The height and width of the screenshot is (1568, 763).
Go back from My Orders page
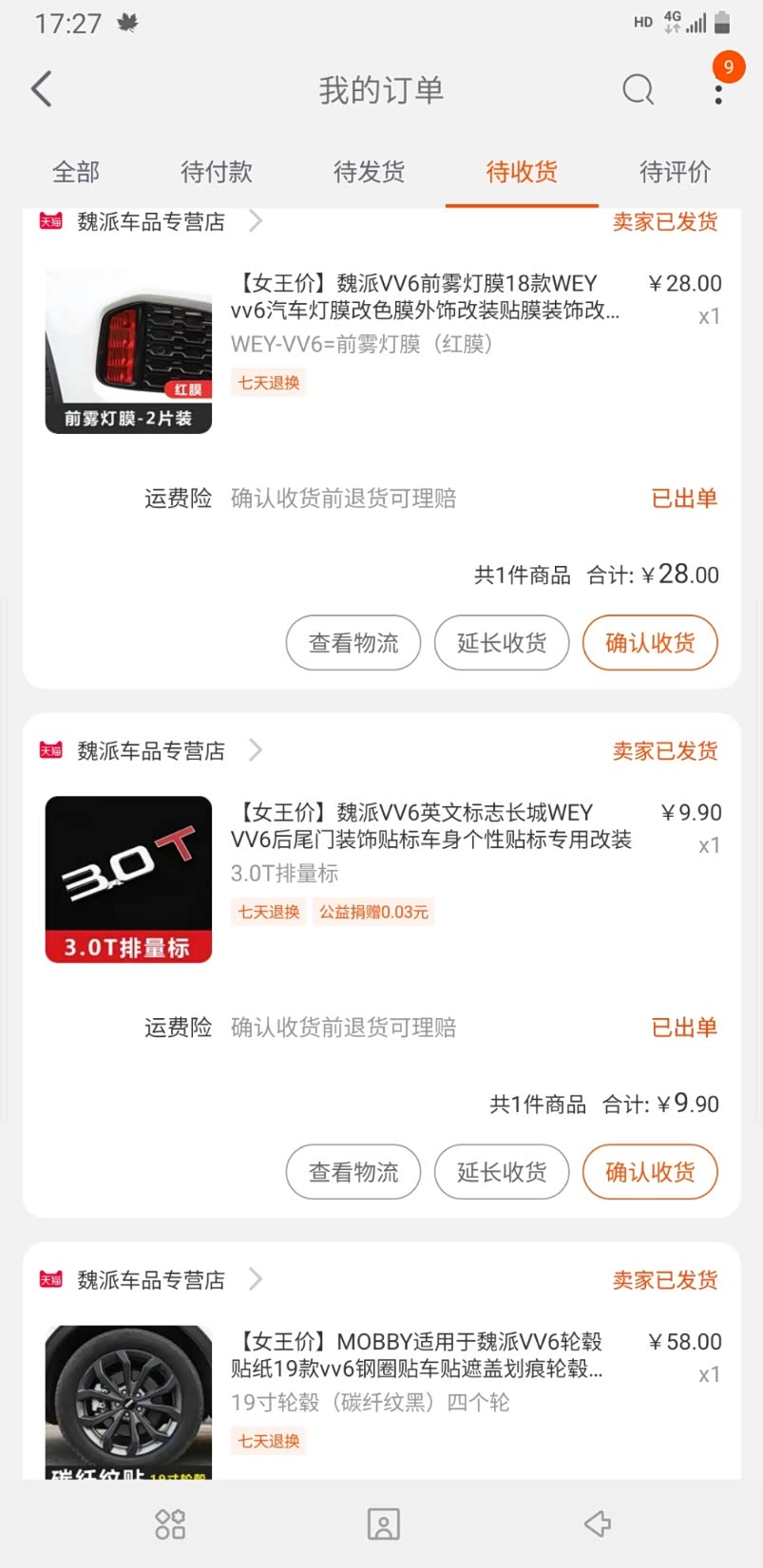point(42,90)
